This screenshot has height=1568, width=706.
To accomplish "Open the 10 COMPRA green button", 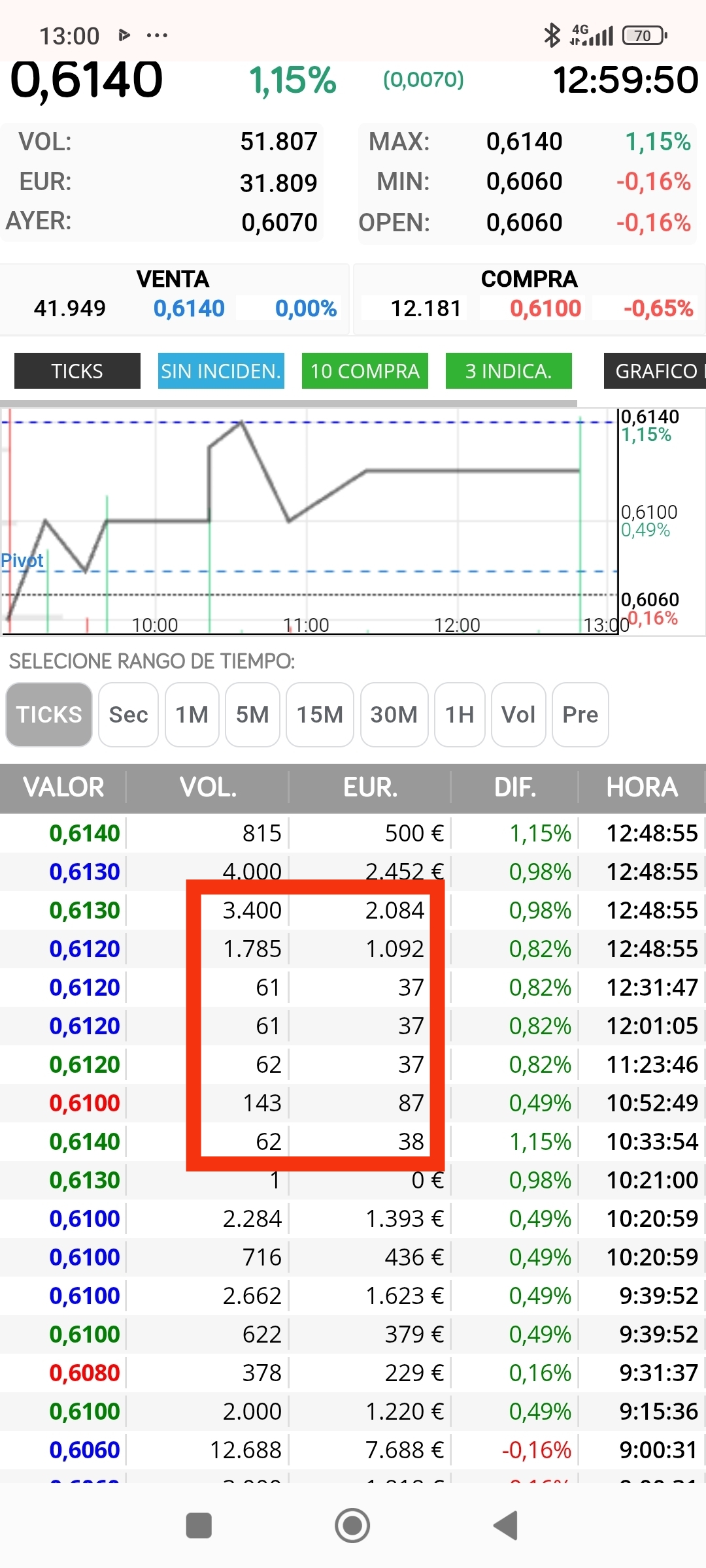I will [x=365, y=370].
